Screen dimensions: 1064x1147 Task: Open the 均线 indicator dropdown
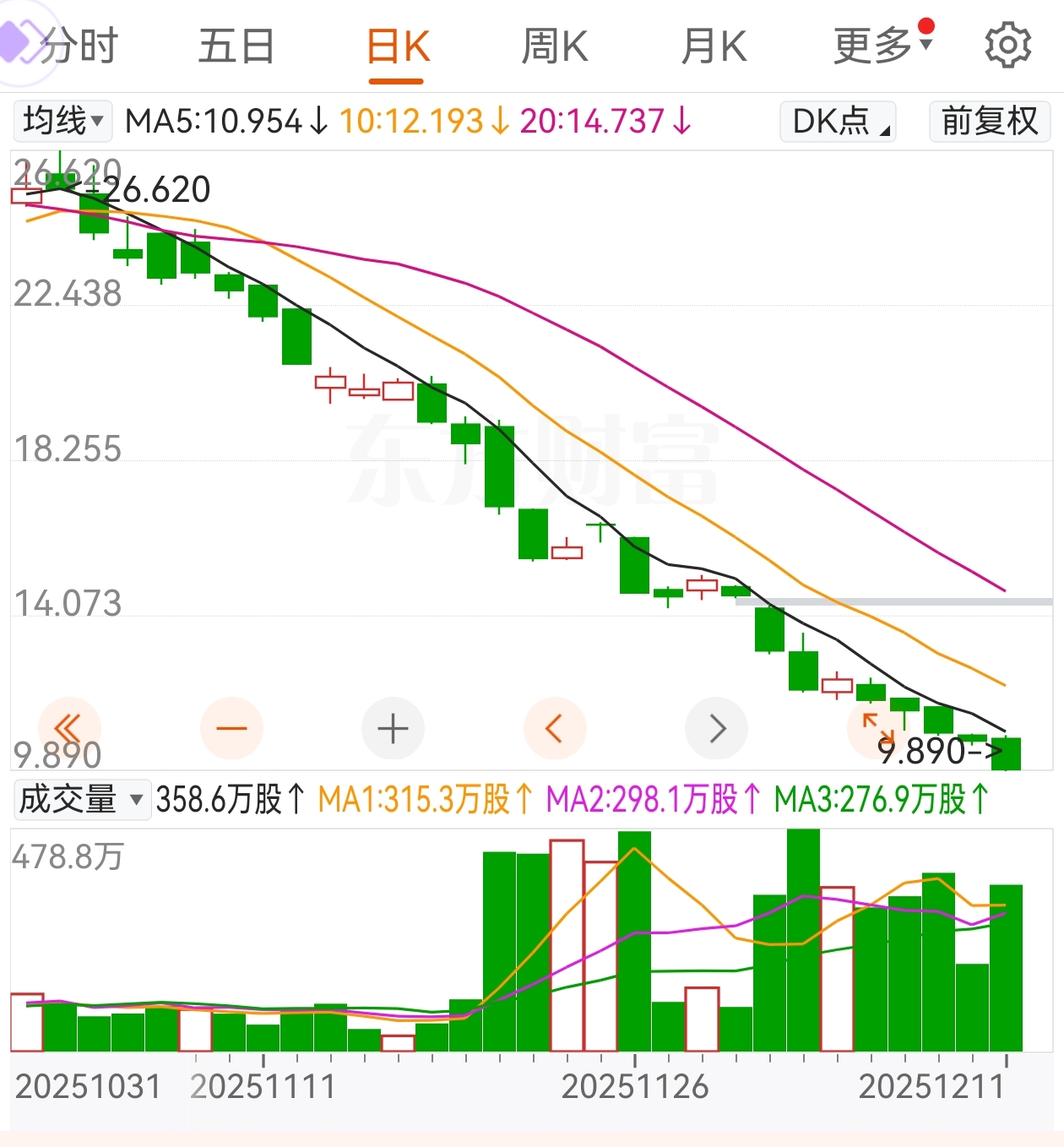click(x=63, y=121)
